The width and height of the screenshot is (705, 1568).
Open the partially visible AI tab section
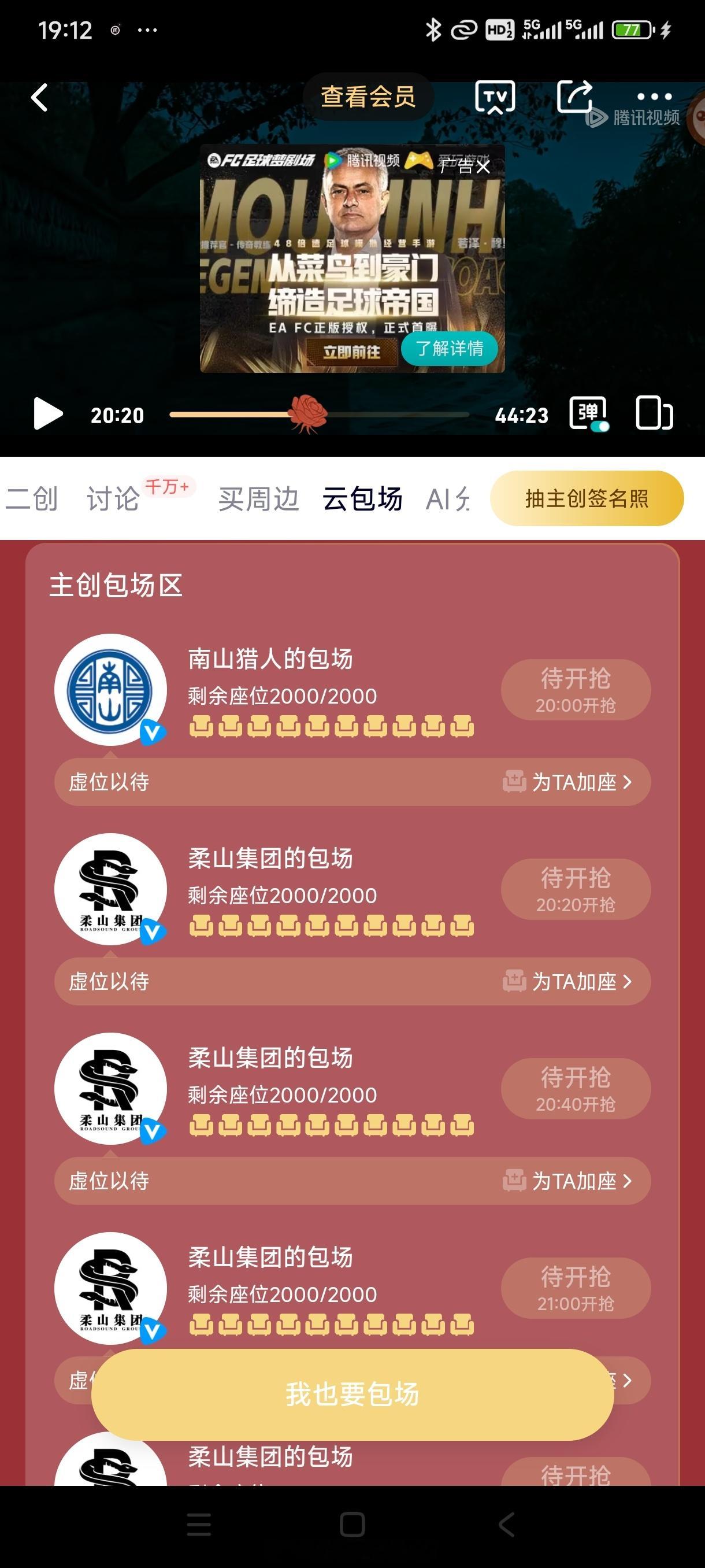[448, 499]
